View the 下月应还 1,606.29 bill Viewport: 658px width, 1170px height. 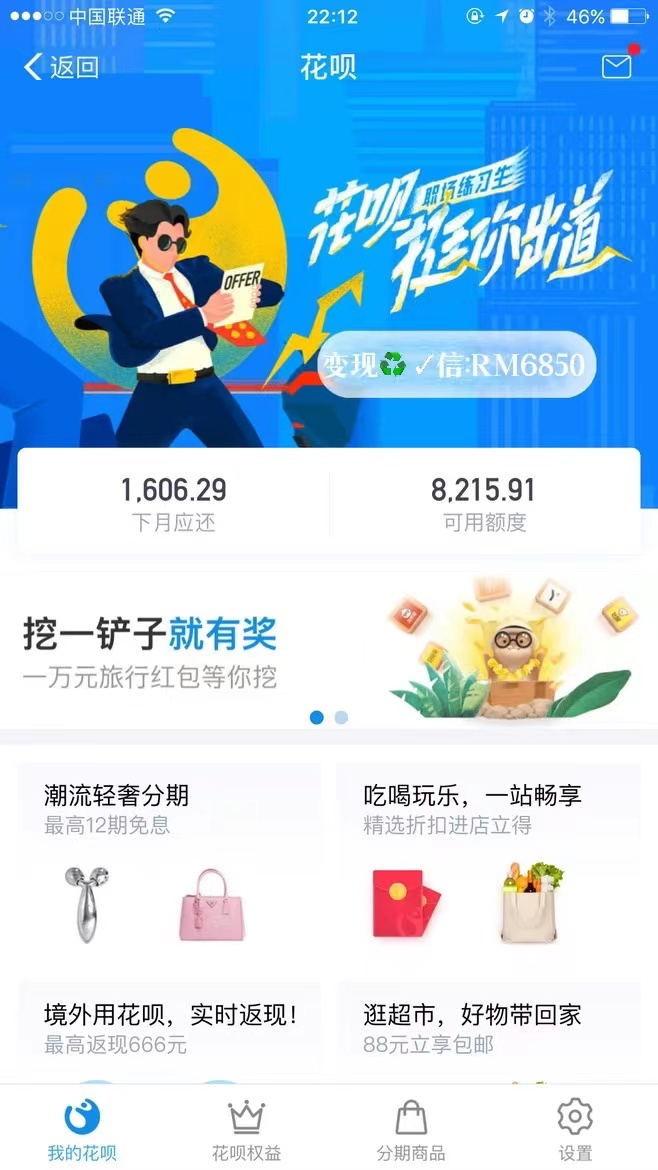tap(173, 502)
